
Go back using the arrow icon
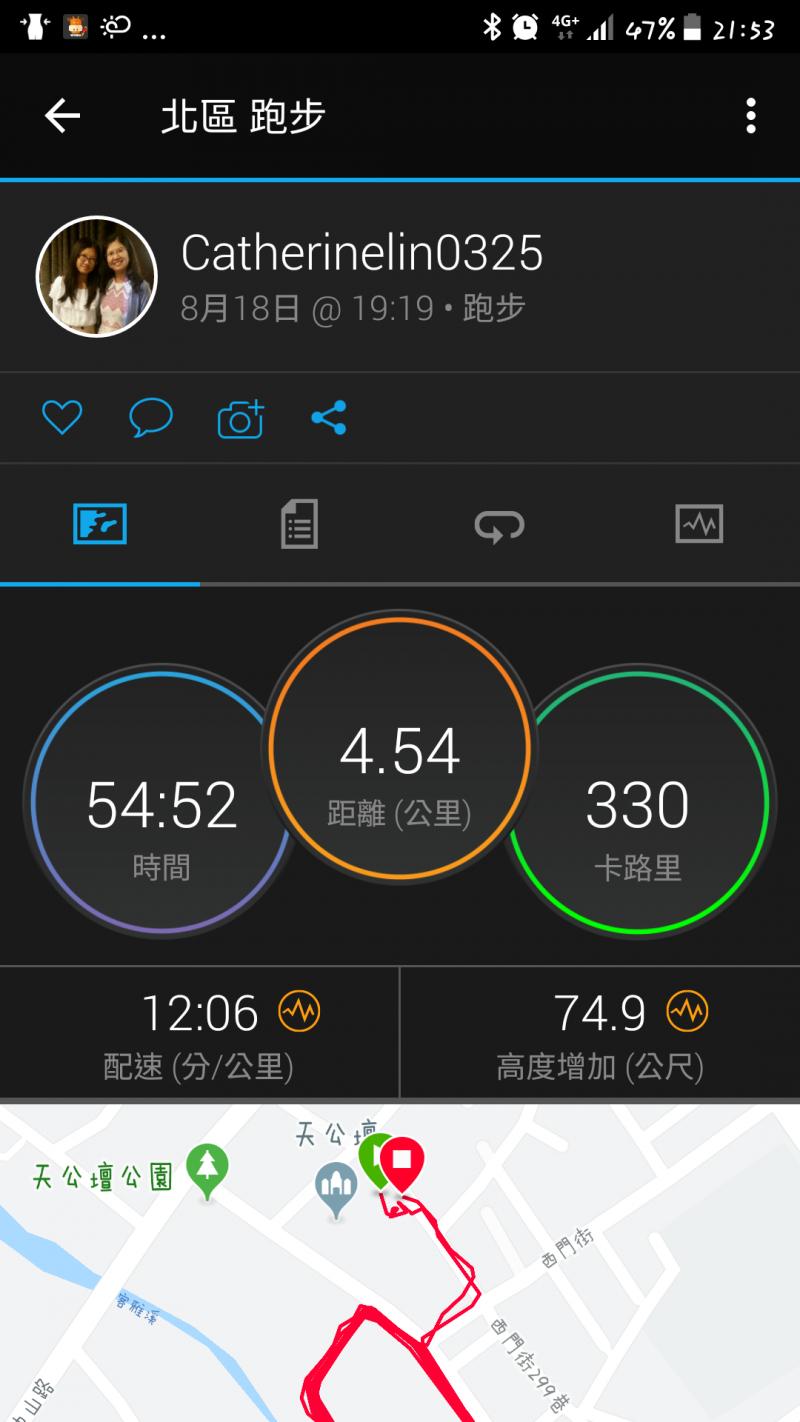[62, 117]
